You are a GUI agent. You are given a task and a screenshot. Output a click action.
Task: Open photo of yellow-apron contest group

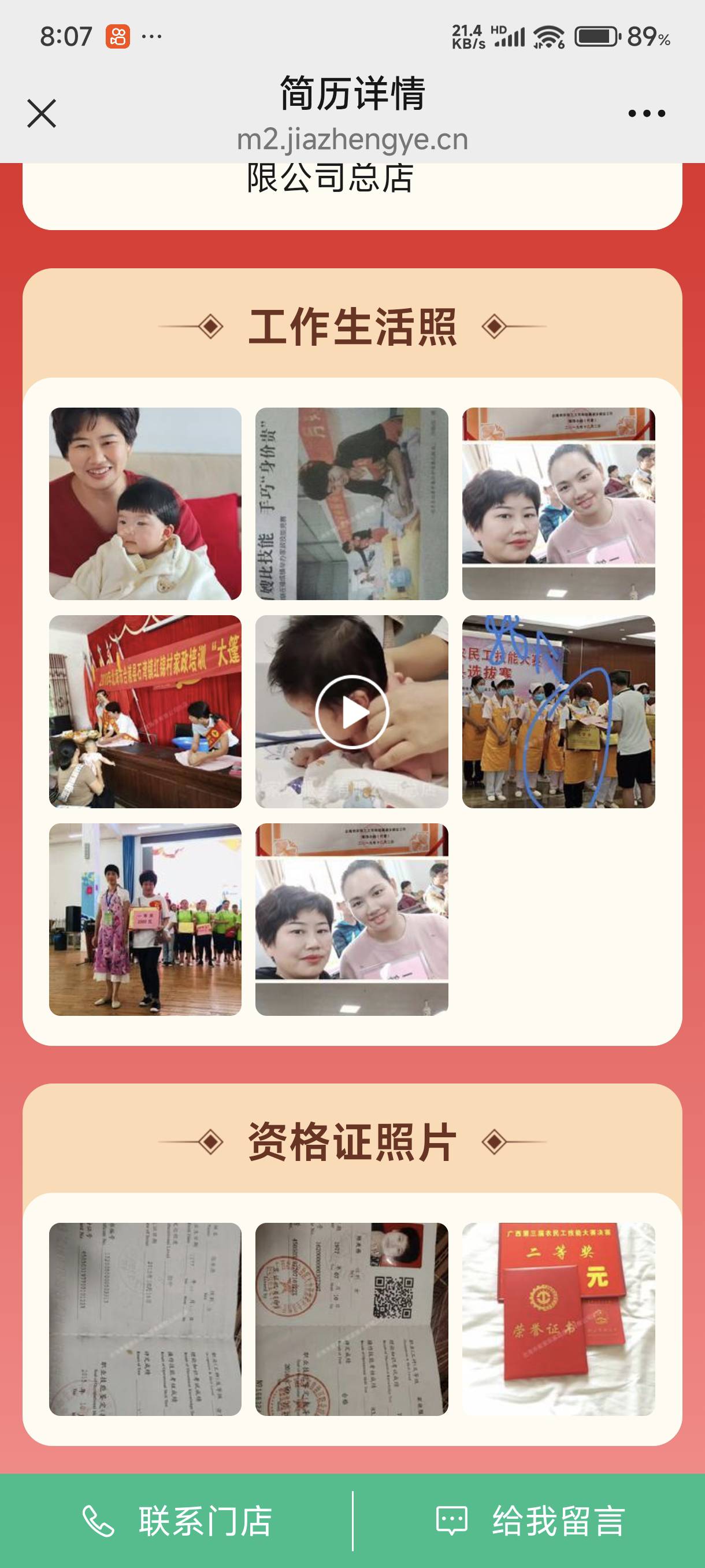click(558, 712)
